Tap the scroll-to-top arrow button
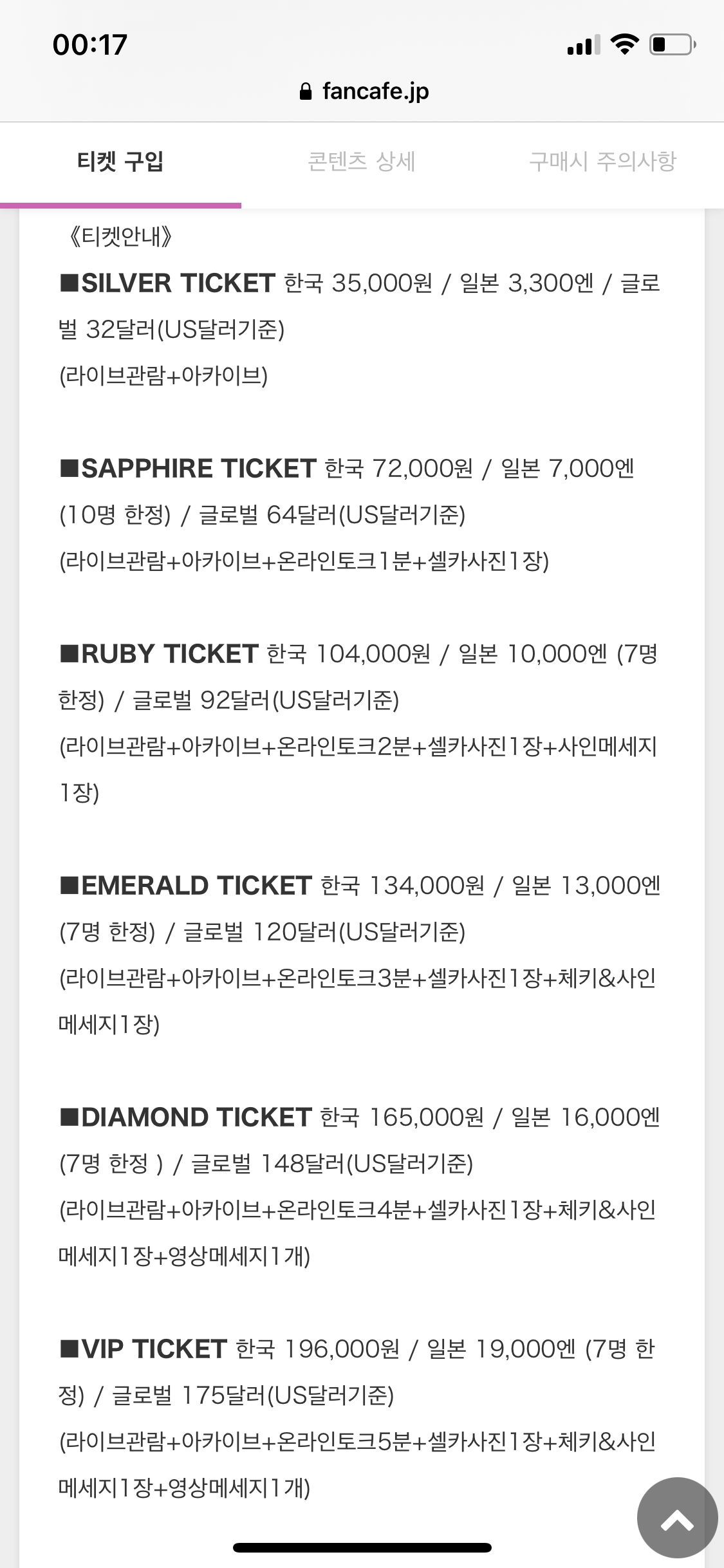The height and width of the screenshot is (1568, 724). (x=676, y=1517)
